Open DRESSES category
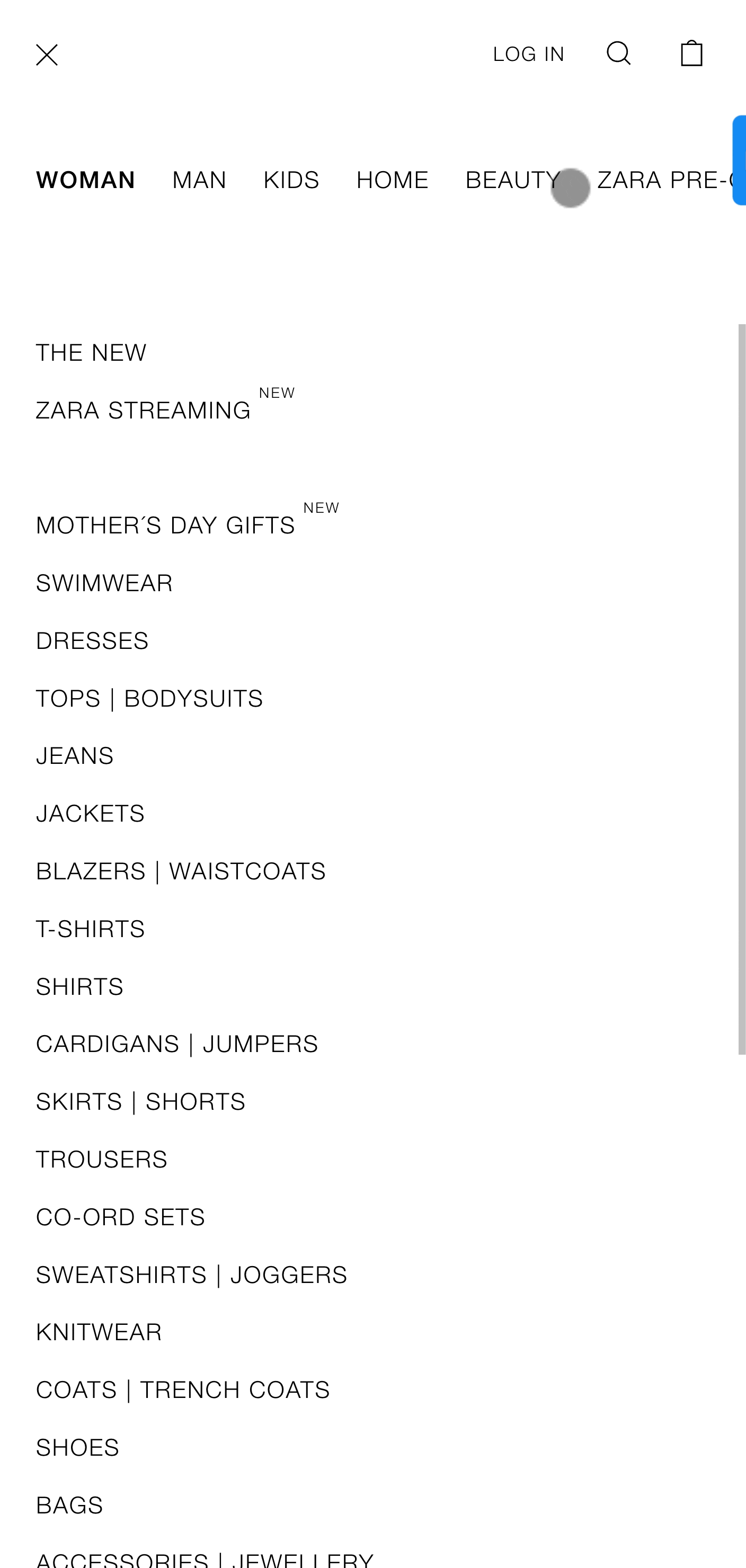 pos(92,642)
